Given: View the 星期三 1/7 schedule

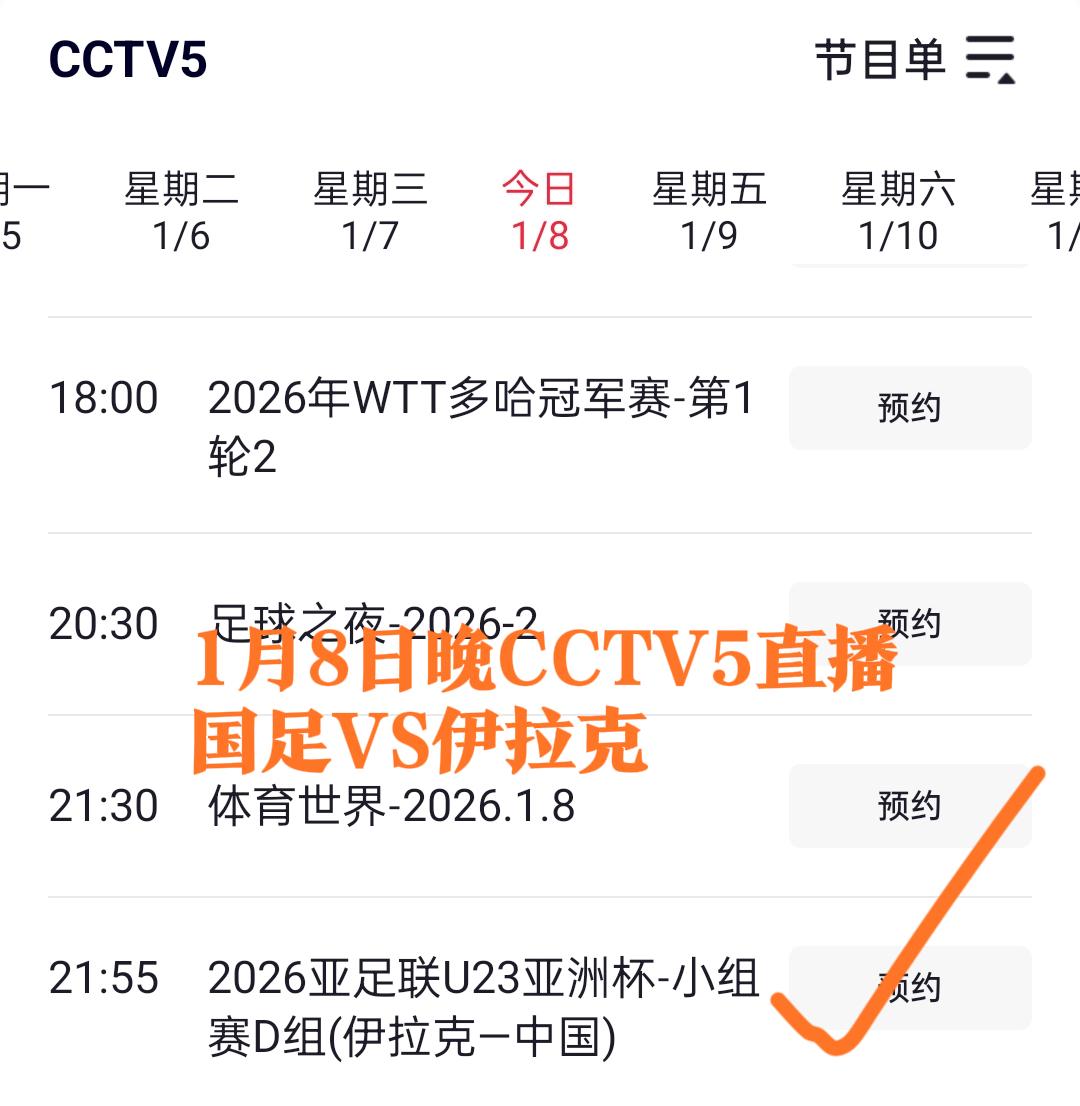Looking at the screenshot, I should [x=370, y=212].
